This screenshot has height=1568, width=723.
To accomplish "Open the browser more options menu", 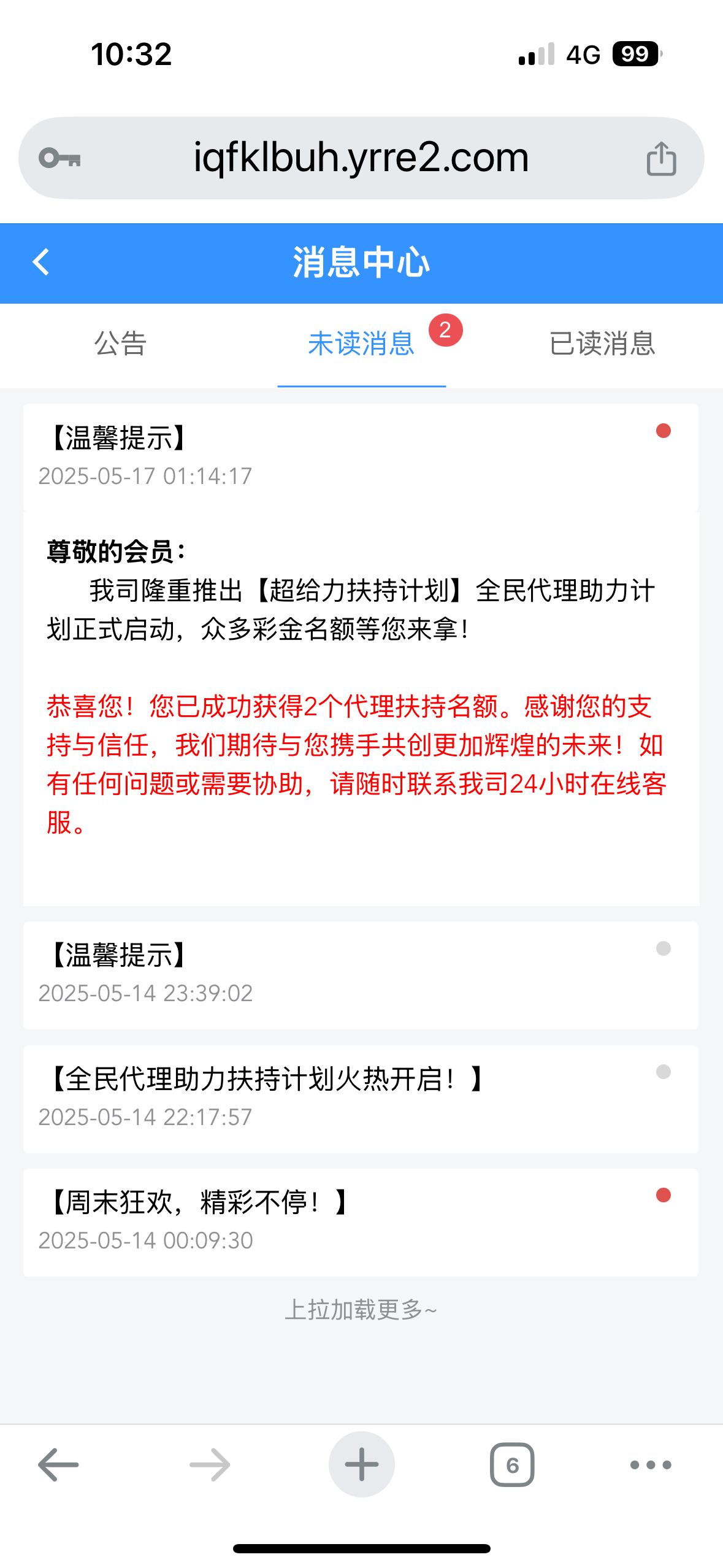I will tap(651, 1464).
